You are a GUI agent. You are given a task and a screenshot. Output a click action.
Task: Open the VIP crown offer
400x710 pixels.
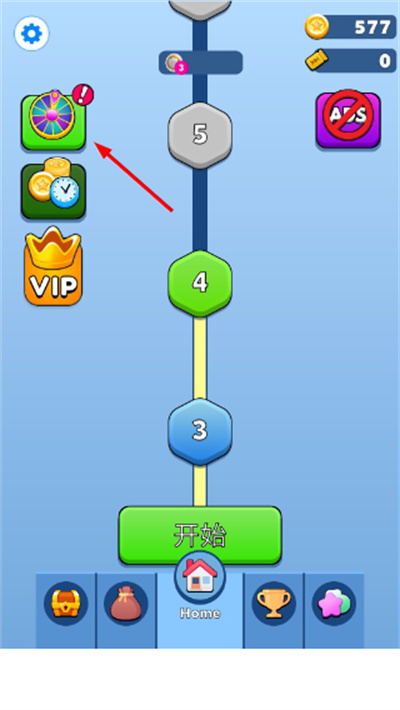[53, 265]
